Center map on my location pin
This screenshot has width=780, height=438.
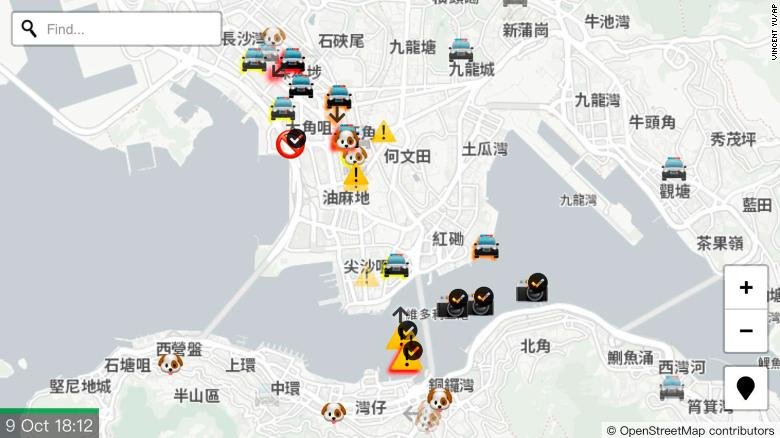[746, 388]
